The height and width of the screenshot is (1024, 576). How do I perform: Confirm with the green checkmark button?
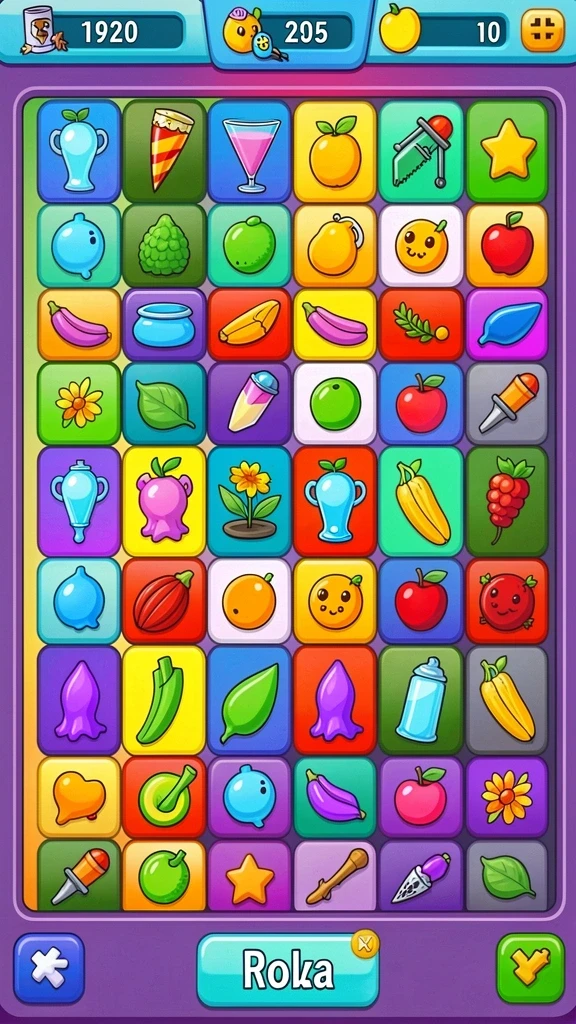[530, 968]
